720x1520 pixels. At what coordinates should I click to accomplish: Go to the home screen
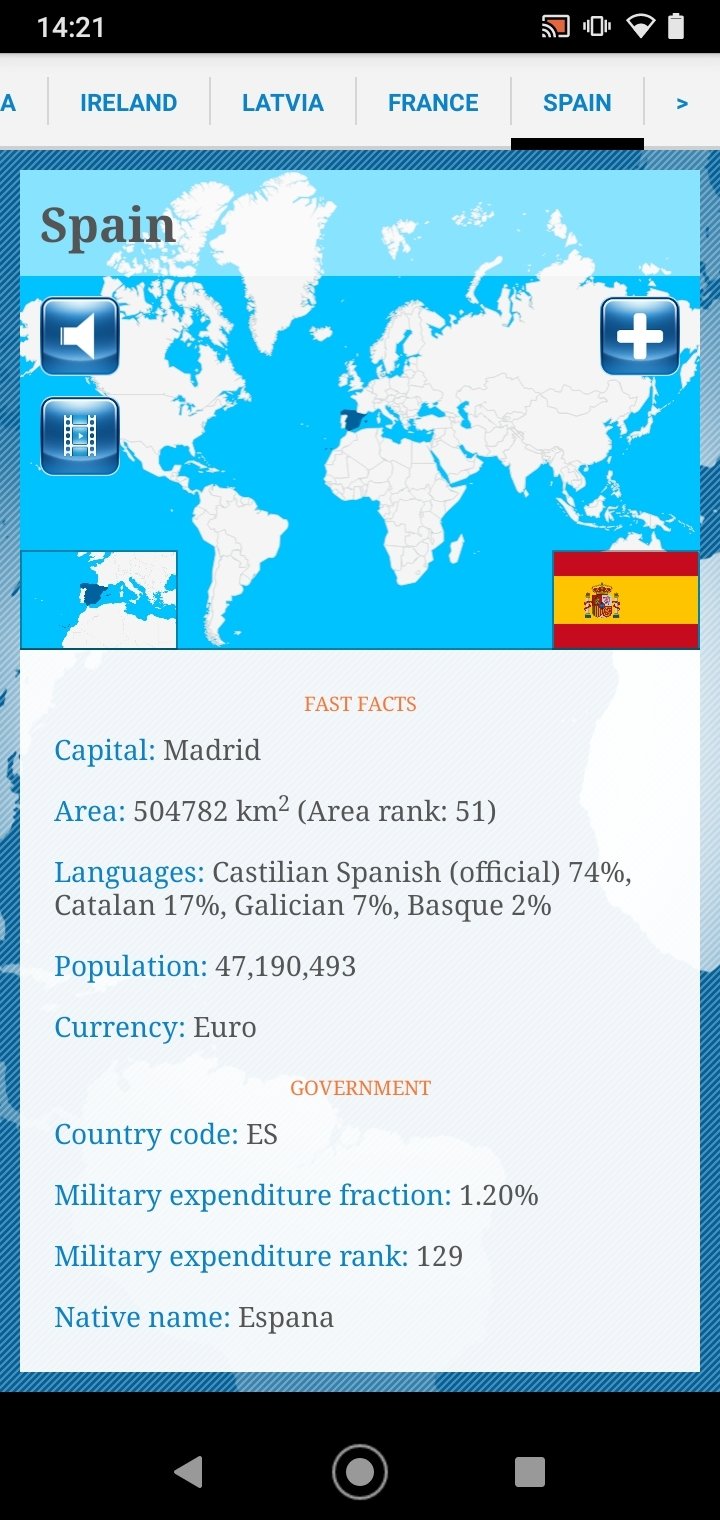pos(360,1471)
